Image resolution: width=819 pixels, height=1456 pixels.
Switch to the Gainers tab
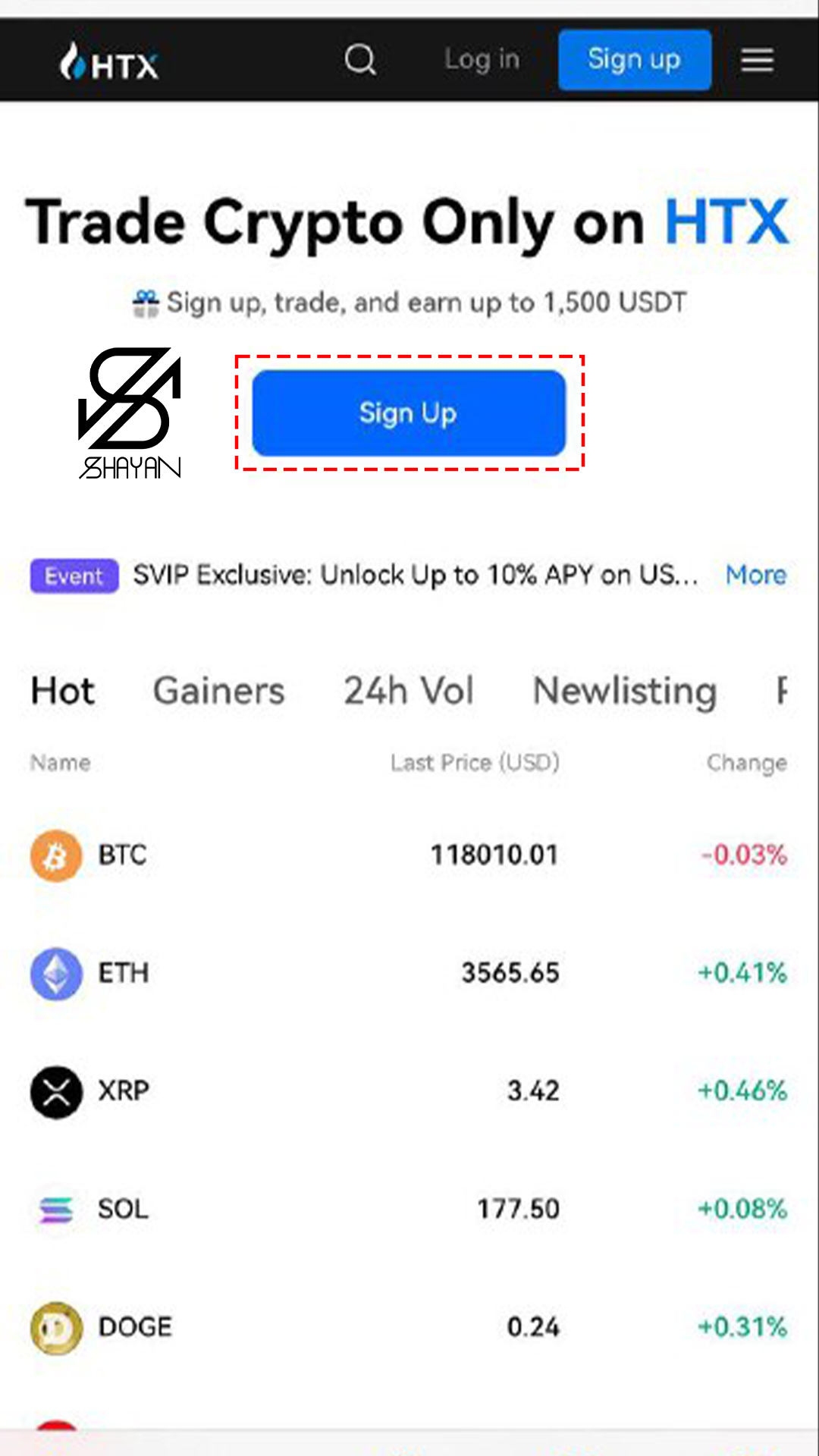click(x=219, y=691)
